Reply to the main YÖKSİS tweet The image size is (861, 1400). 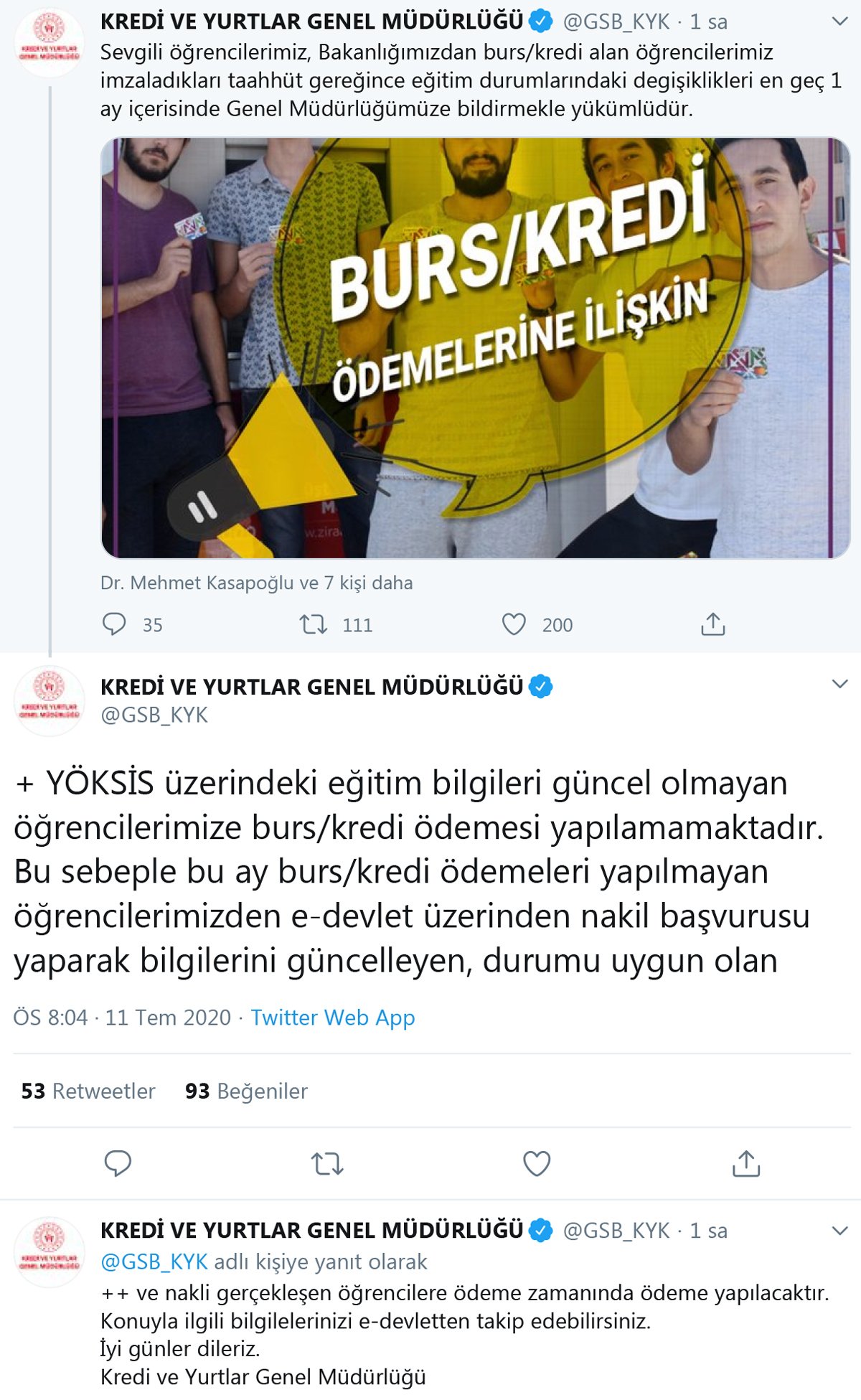point(118,1163)
